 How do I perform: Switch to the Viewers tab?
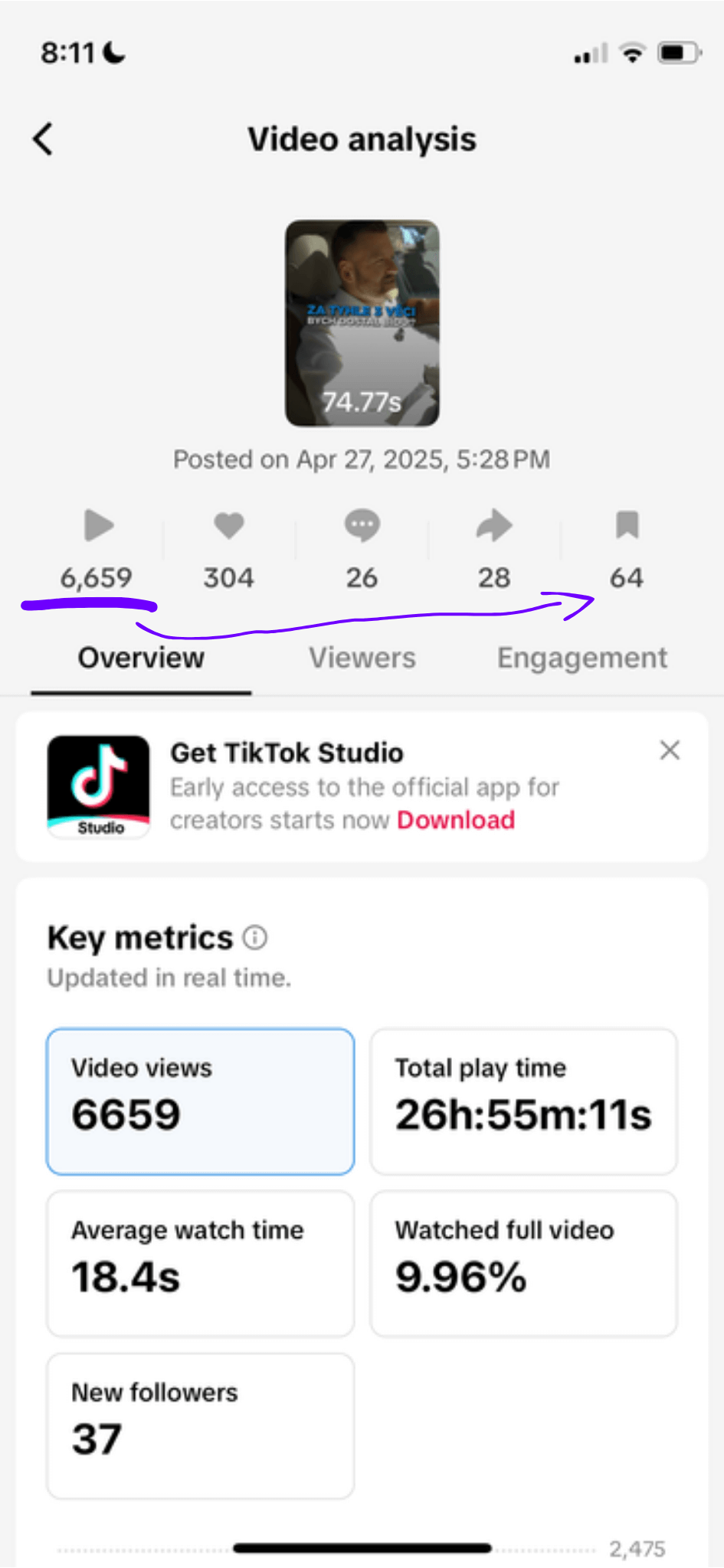point(362,658)
